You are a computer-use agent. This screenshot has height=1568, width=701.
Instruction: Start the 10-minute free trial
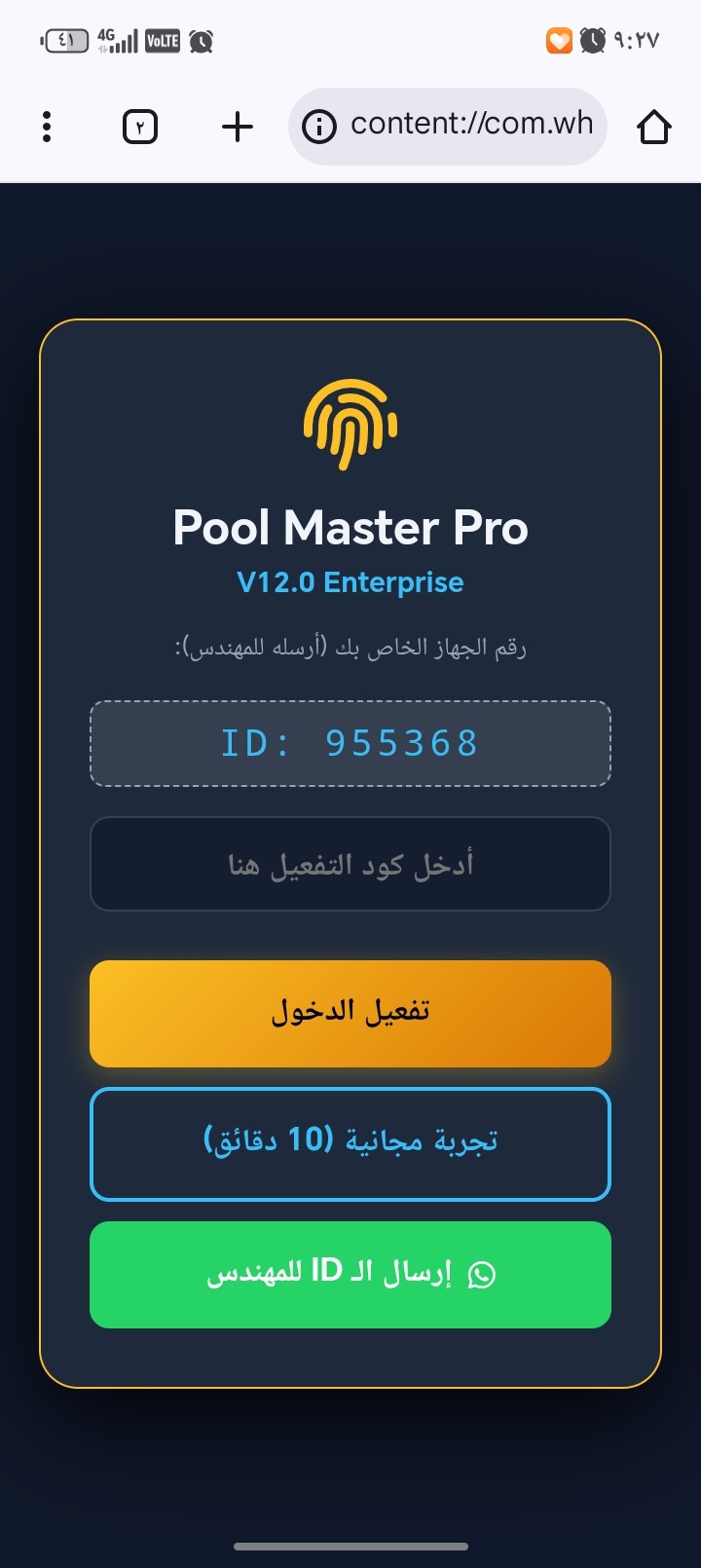pyautogui.click(x=350, y=1143)
